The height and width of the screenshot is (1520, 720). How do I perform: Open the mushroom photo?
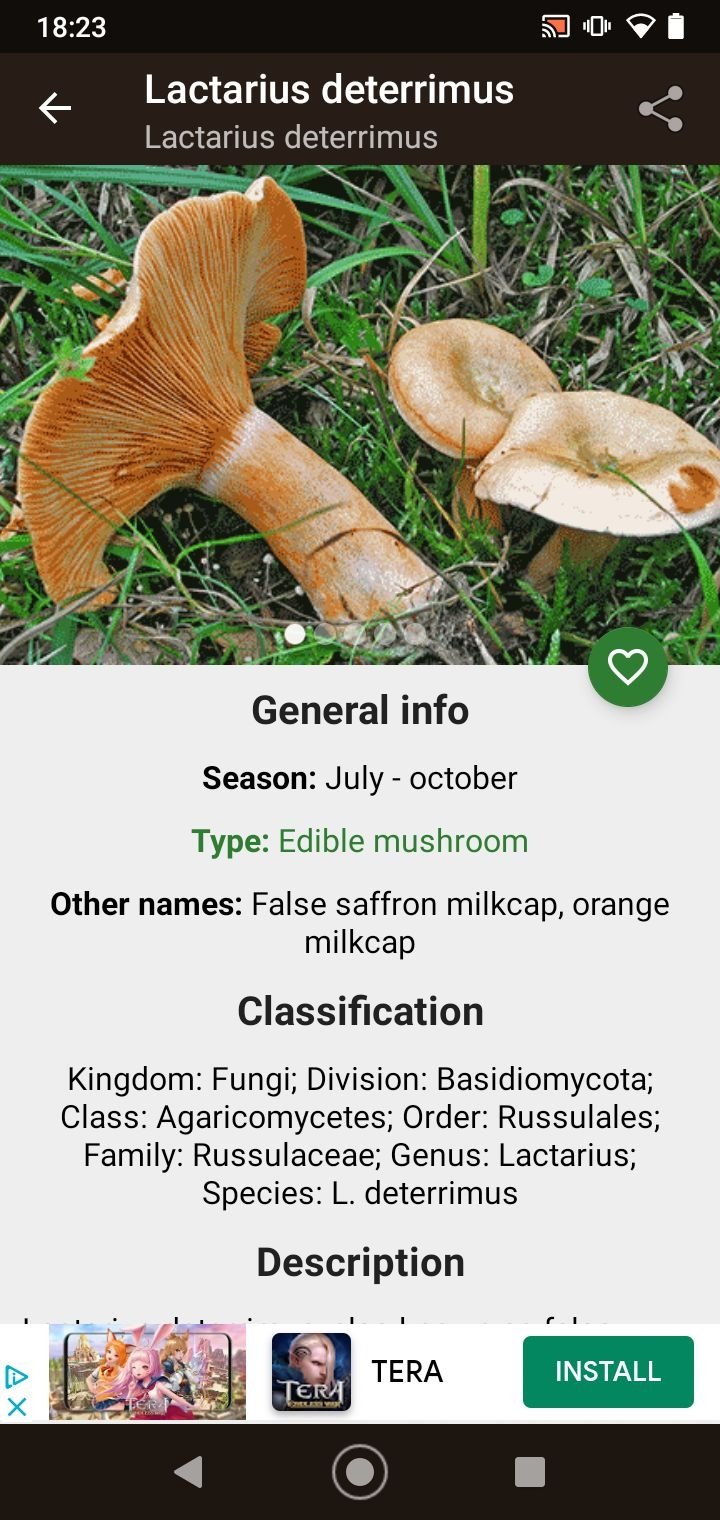tap(360, 400)
